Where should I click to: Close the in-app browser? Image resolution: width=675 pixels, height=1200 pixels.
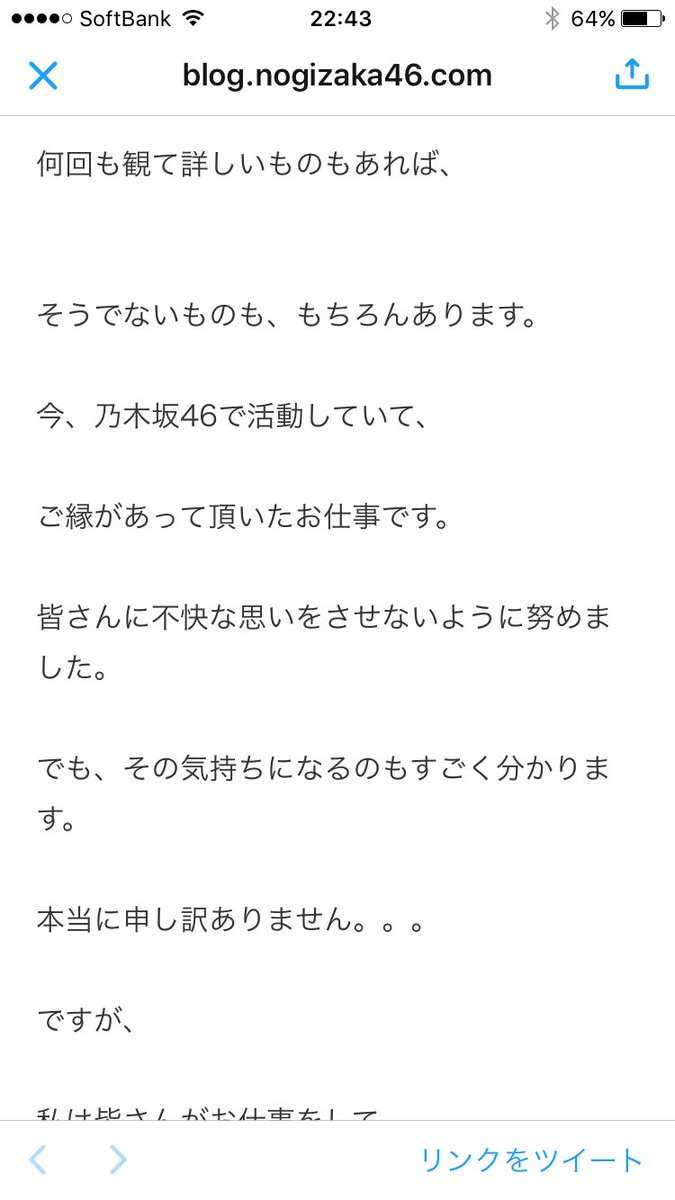[x=43, y=76]
